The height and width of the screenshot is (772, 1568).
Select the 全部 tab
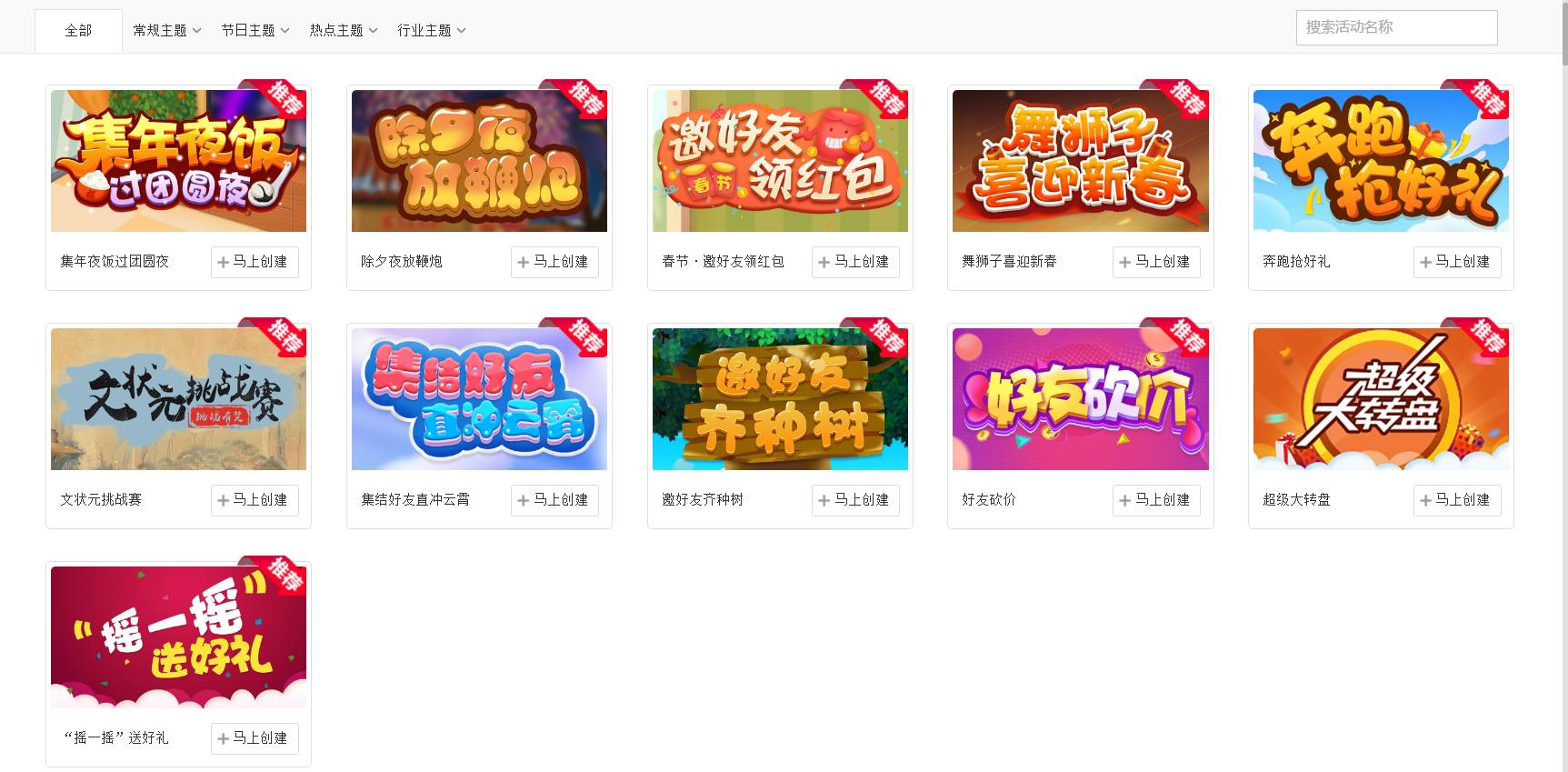78,31
